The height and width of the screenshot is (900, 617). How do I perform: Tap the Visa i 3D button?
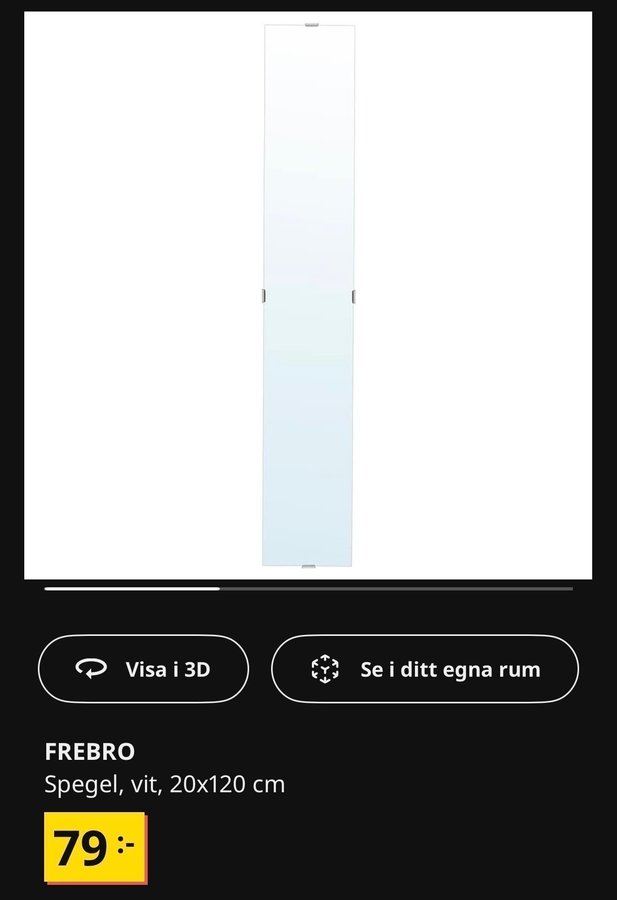143,669
